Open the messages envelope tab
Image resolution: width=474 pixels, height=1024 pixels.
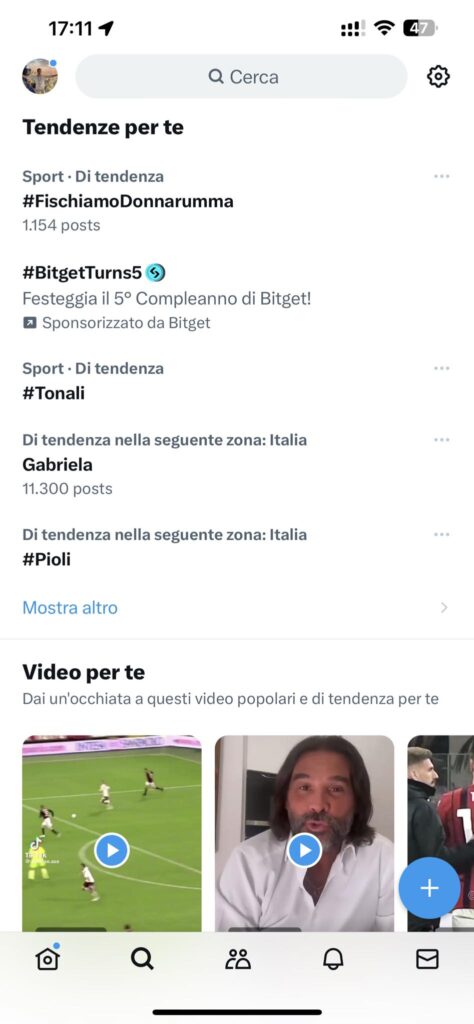[427, 959]
